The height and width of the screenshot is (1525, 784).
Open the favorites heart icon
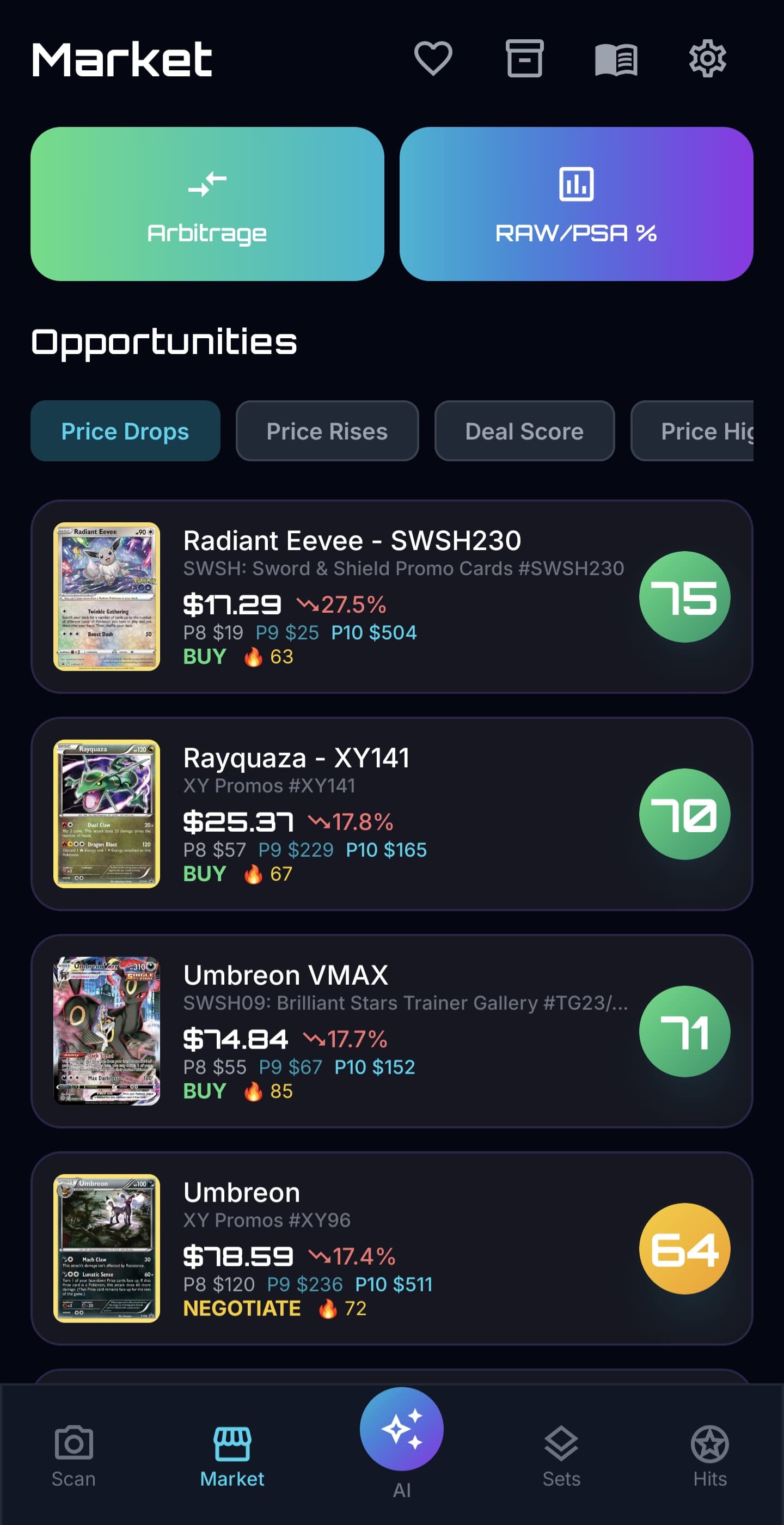click(432, 58)
